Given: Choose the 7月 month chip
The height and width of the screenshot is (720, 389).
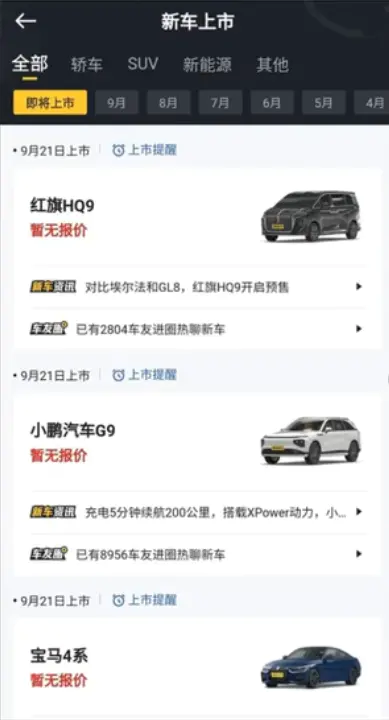Looking at the screenshot, I should coord(220,102).
